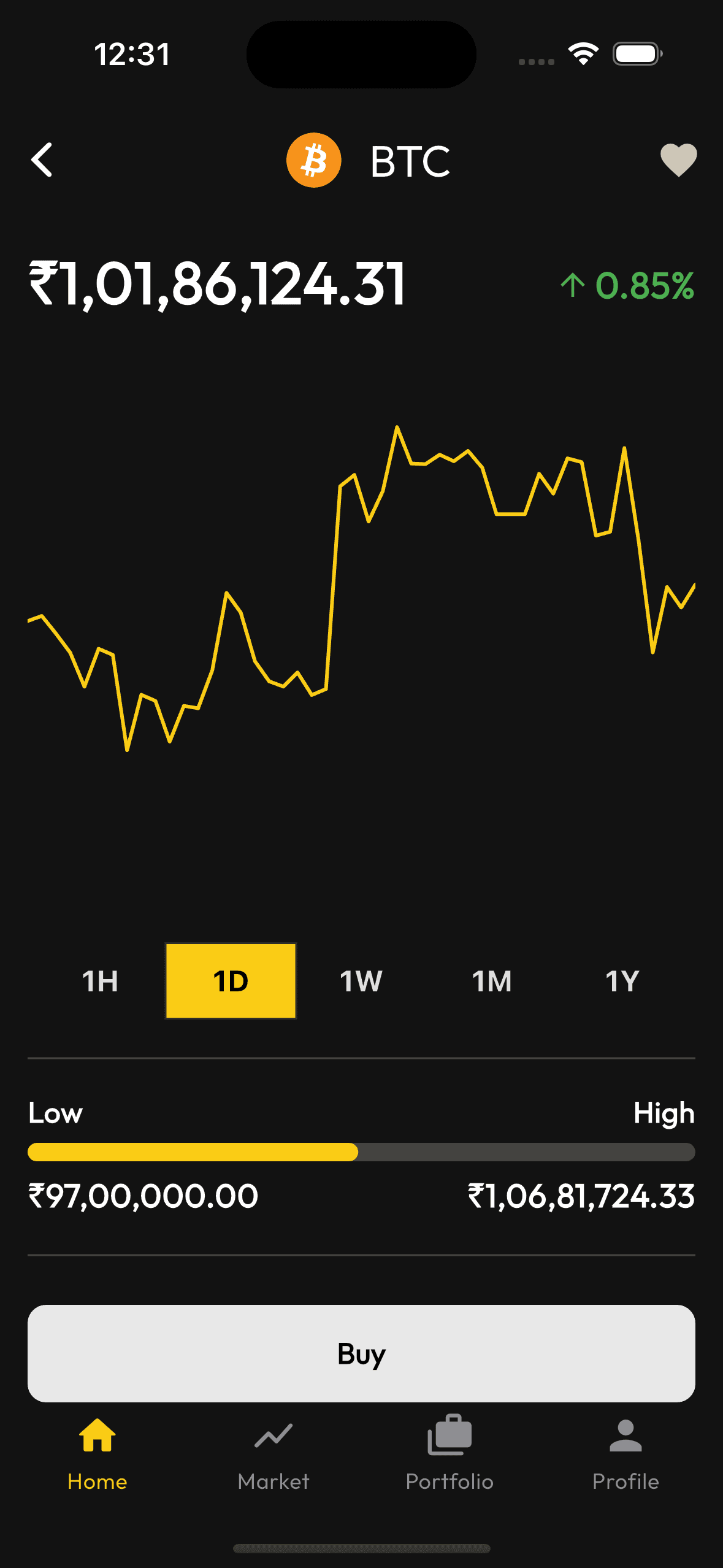Open the Portfolio section
Image resolution: width=723 pixels, height=1568 pixels.
coord(449,1435)
